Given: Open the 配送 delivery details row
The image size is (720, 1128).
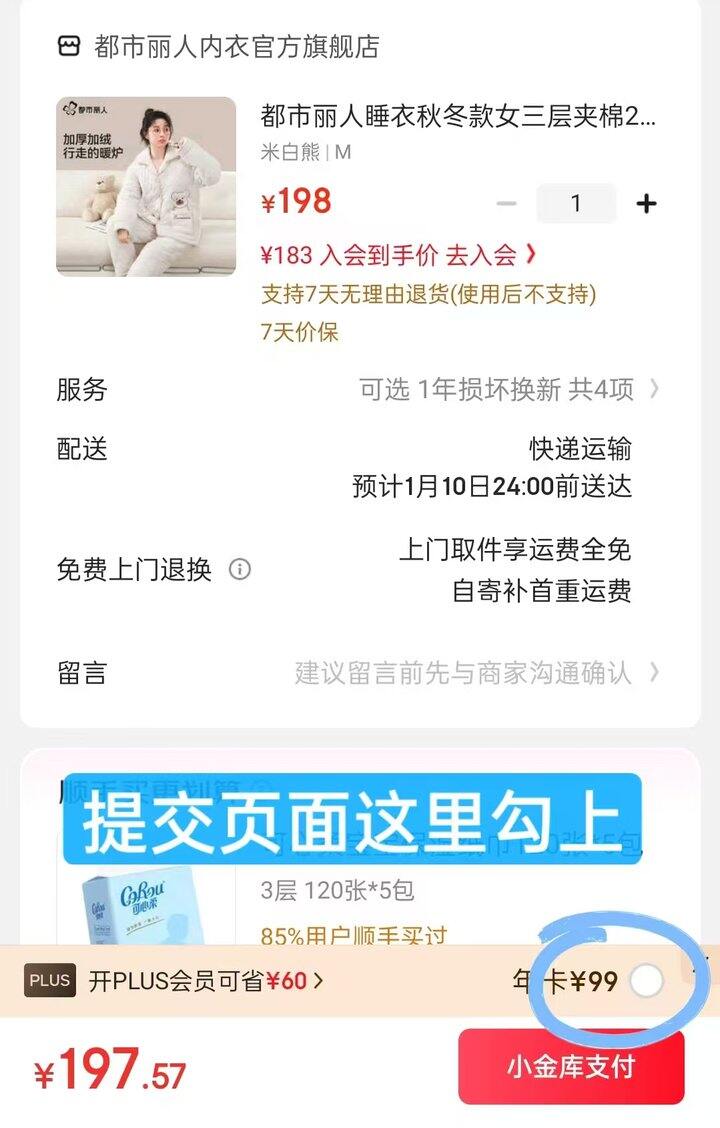Looking at the screenshot, I should 450,470.
